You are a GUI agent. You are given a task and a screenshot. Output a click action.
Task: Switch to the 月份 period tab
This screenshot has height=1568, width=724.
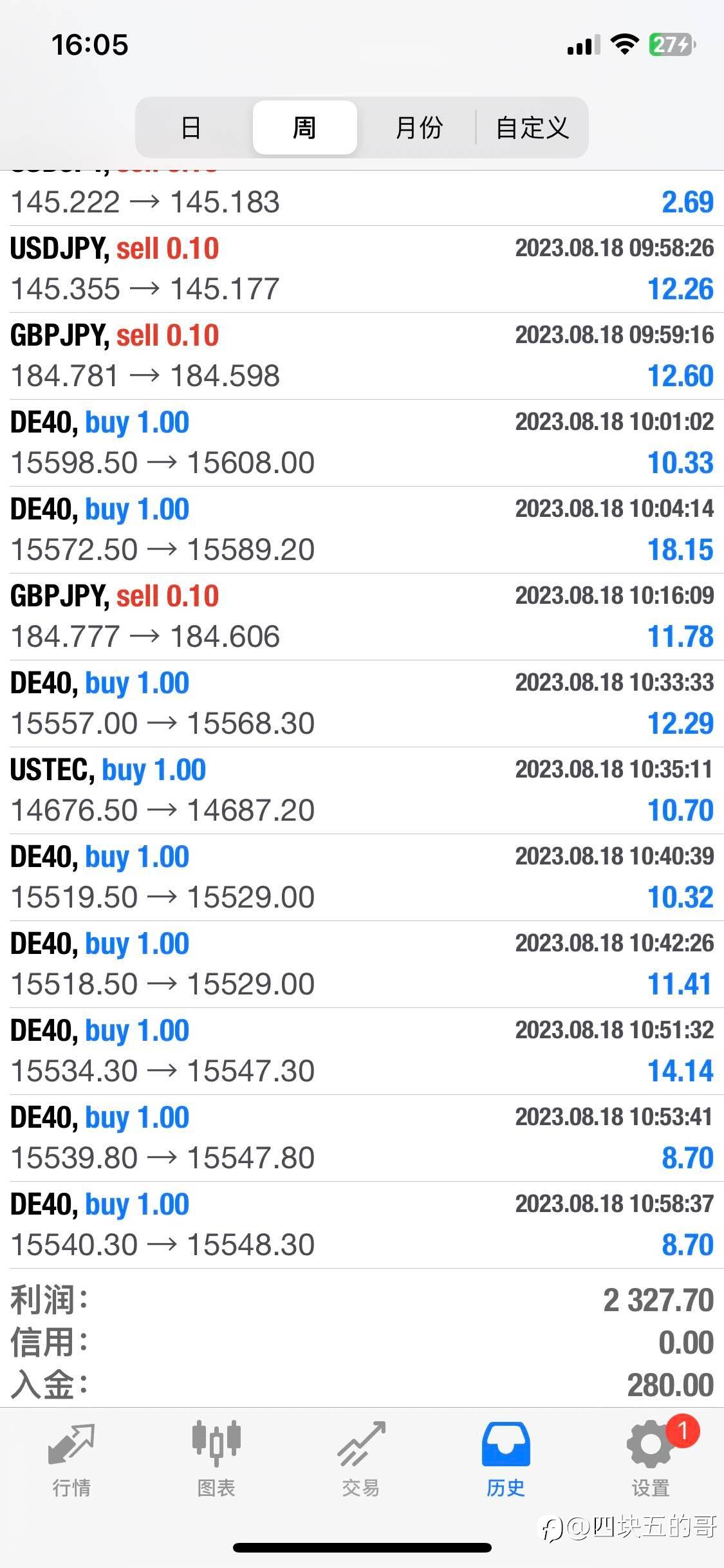pos(418,127)
